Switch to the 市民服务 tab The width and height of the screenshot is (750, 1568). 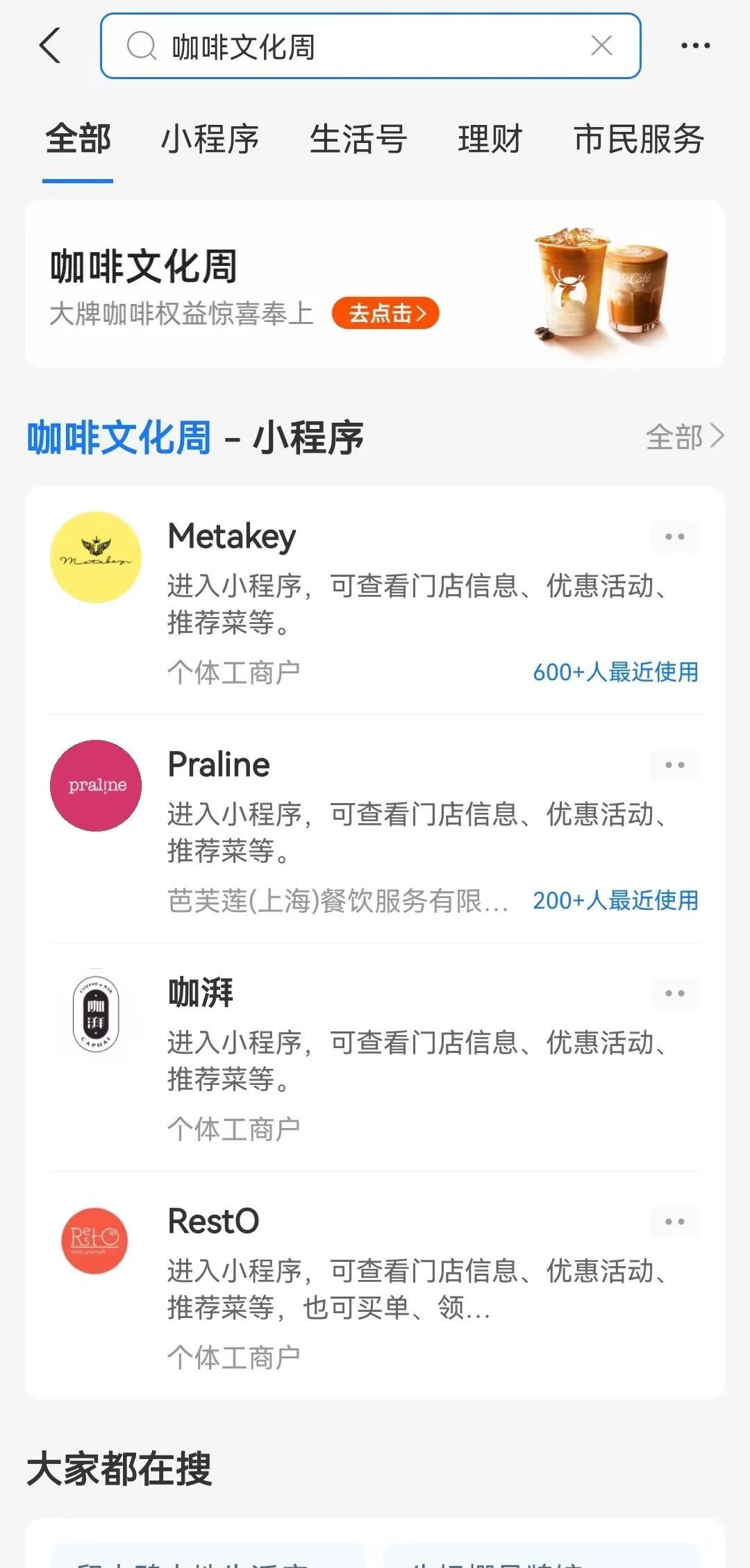639,139
